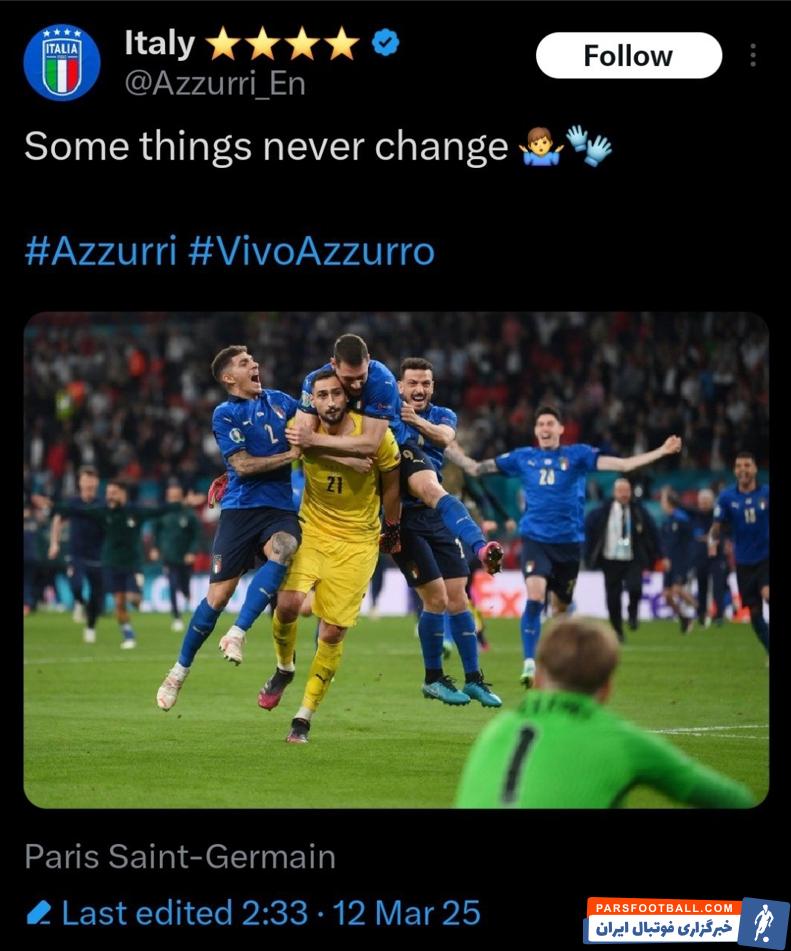
Task: Open the Paris Saint-Germain location tag
Action: (x=180, y=856)
